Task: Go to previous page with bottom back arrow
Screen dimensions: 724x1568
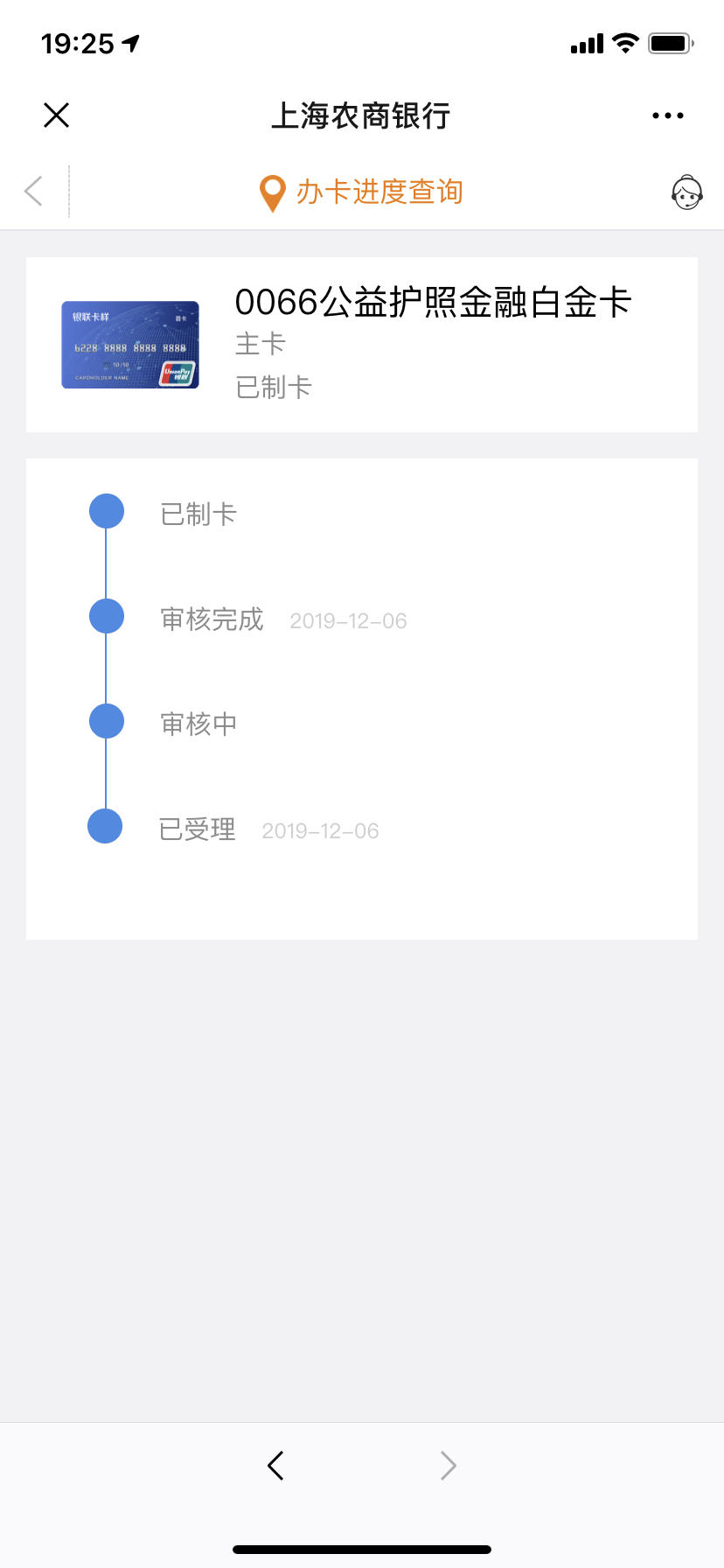Action: point(275,1465)
